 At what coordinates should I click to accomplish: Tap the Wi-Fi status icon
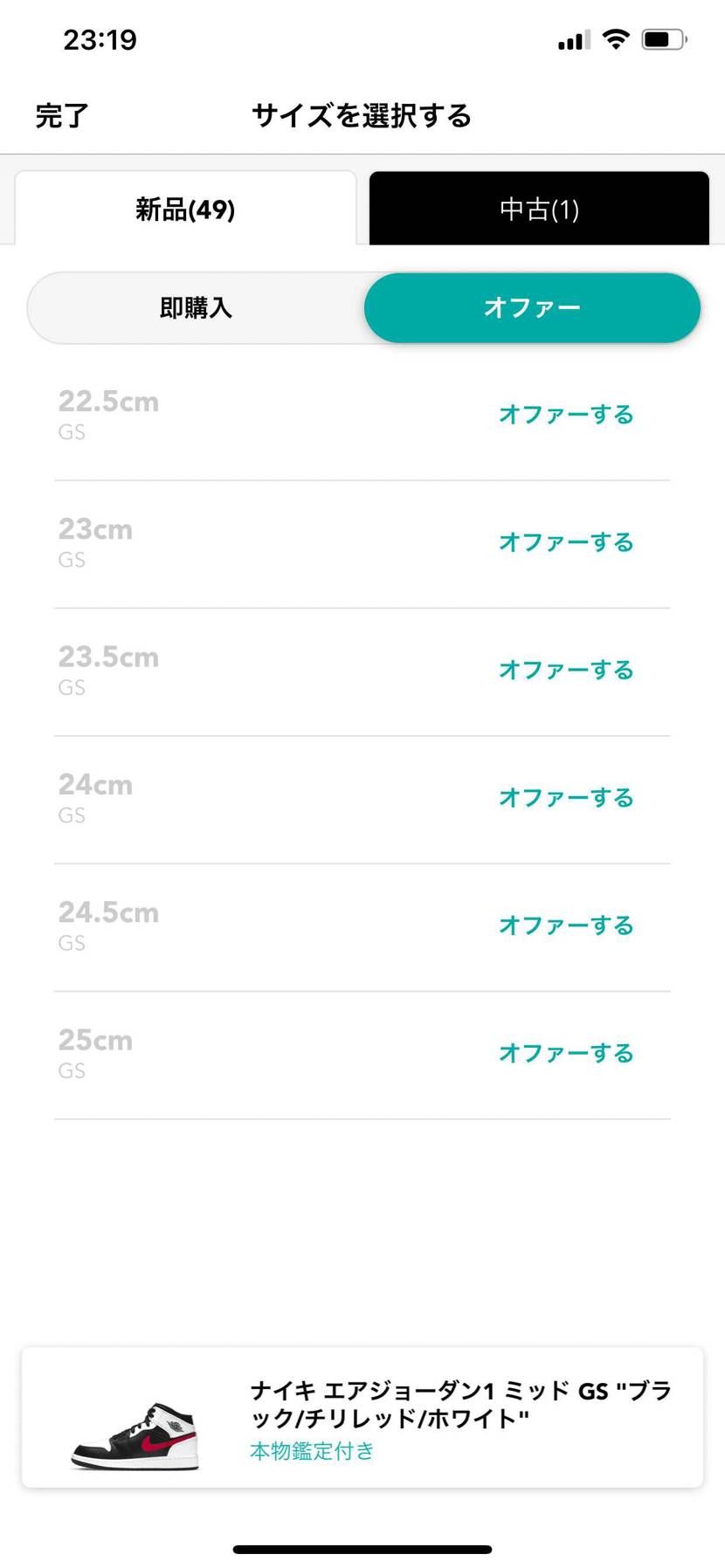click(x=617, y=38)
